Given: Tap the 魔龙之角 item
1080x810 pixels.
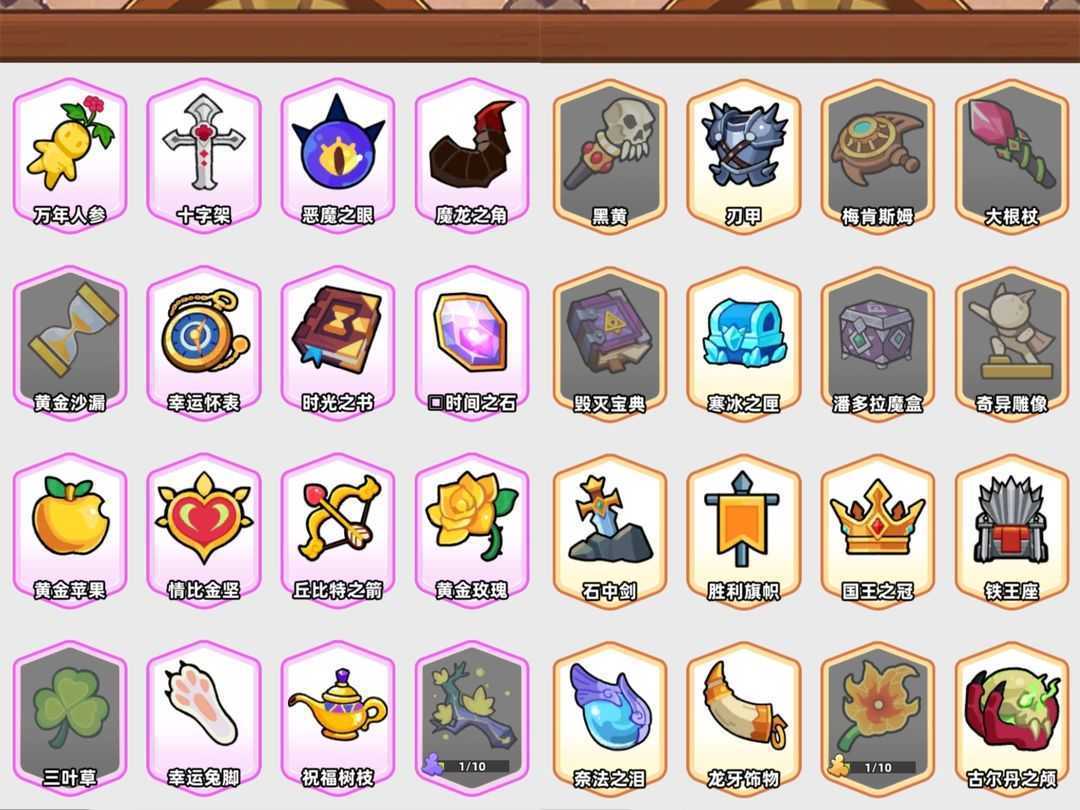Looking at the screenshot, I should [x=472, y=153].
